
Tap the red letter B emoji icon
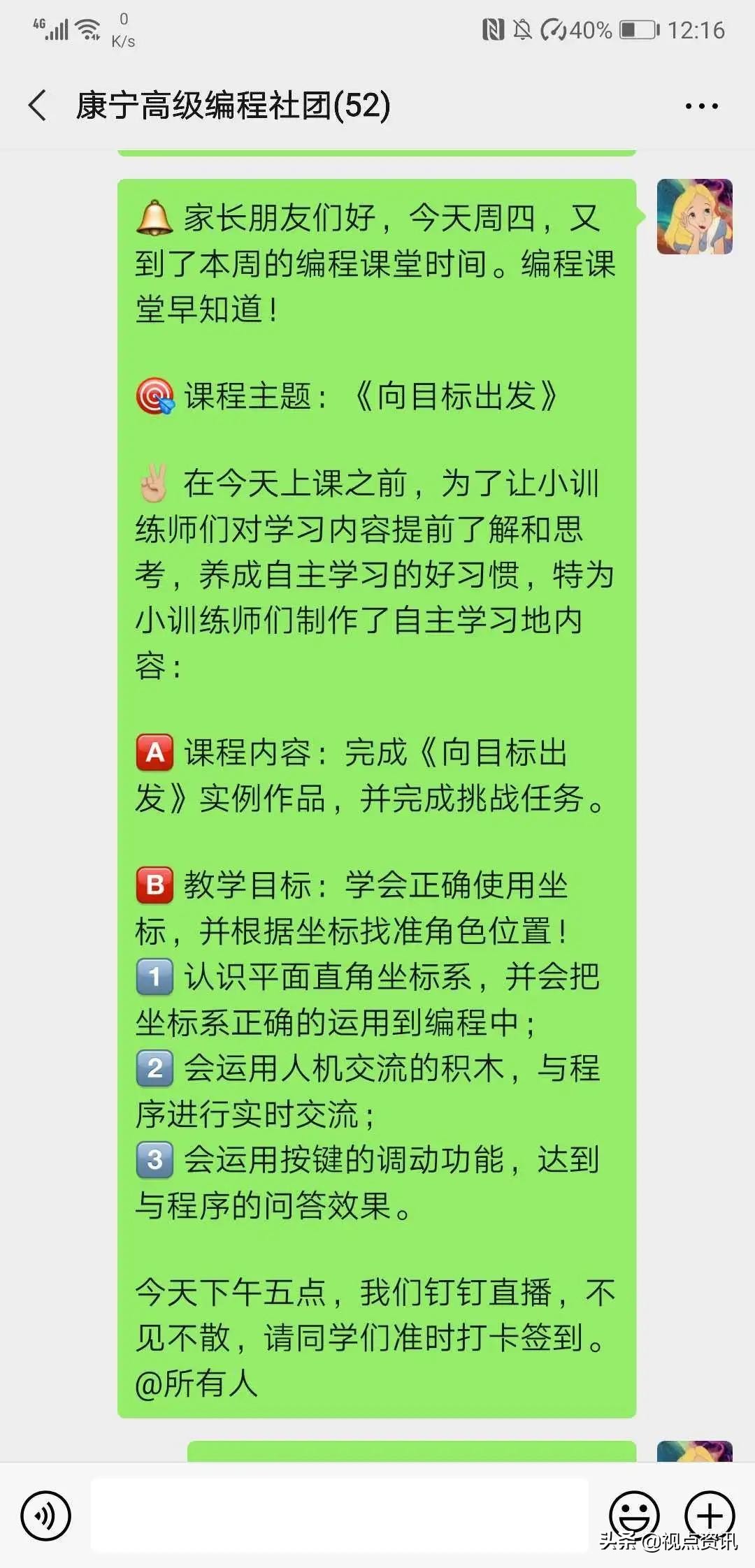(154, 886)
